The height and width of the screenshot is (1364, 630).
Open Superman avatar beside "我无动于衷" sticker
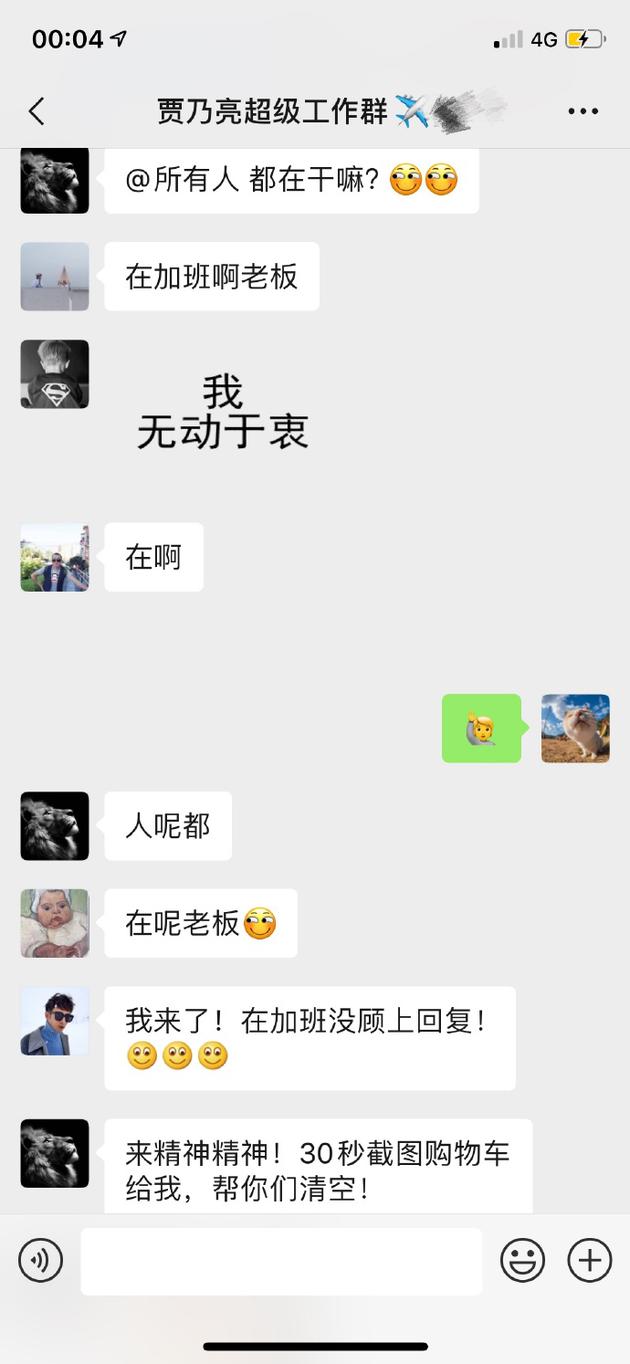pos(55,374)
